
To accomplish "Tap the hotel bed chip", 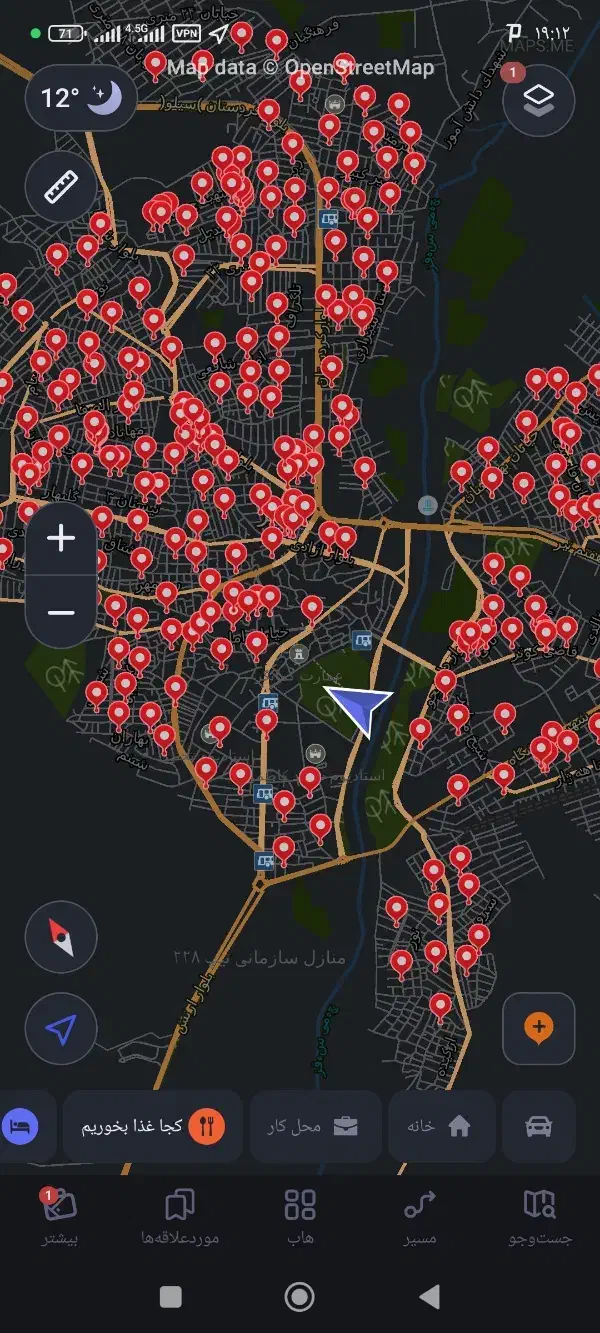I will (x=20, y=1126).
